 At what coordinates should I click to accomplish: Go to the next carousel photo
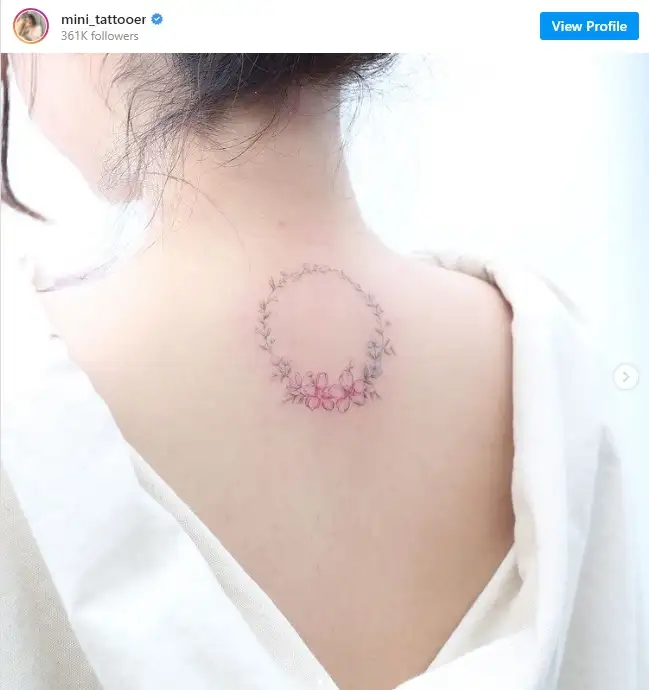click(625, 377)
